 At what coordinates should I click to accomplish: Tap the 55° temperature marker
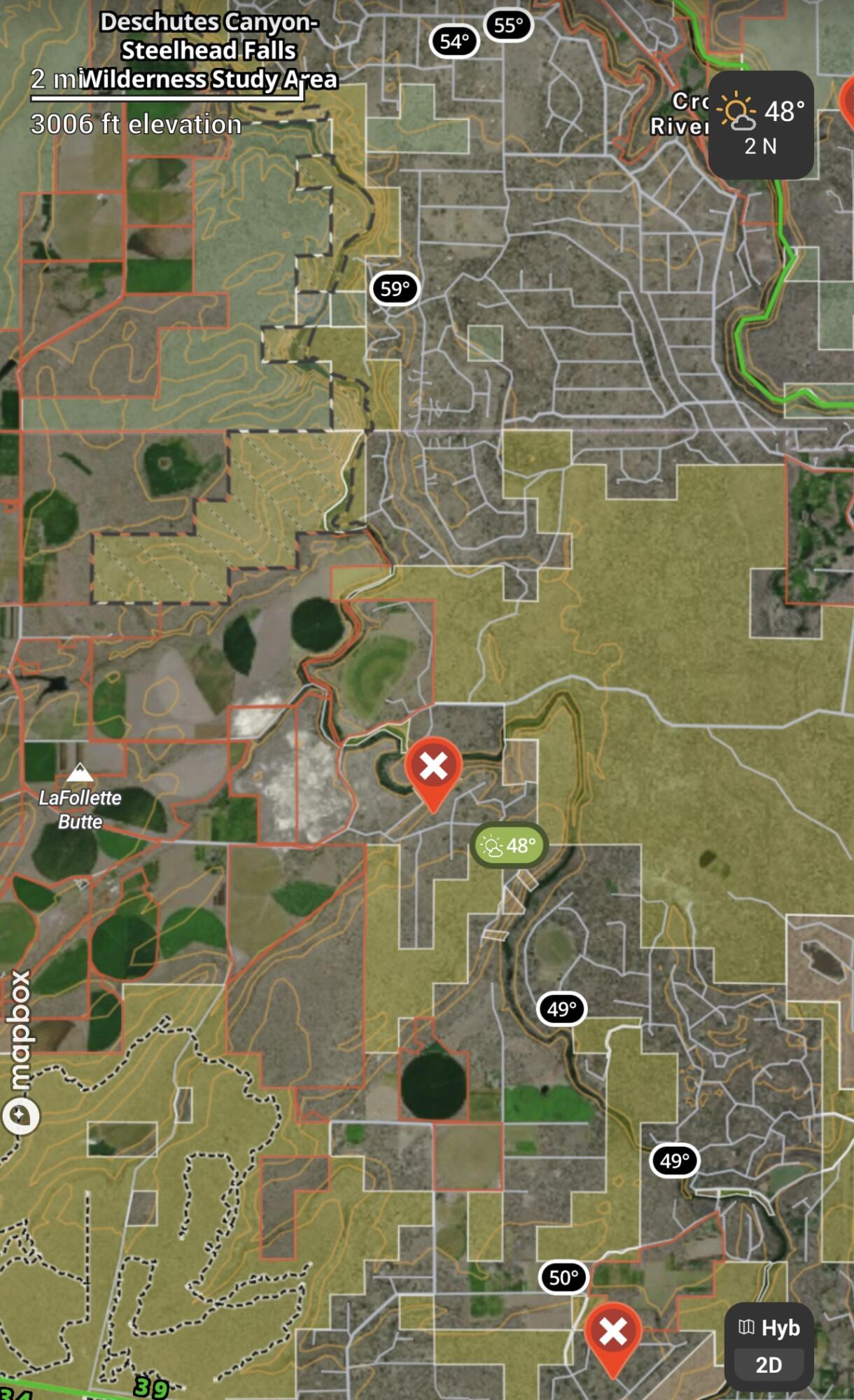[508, 26]
